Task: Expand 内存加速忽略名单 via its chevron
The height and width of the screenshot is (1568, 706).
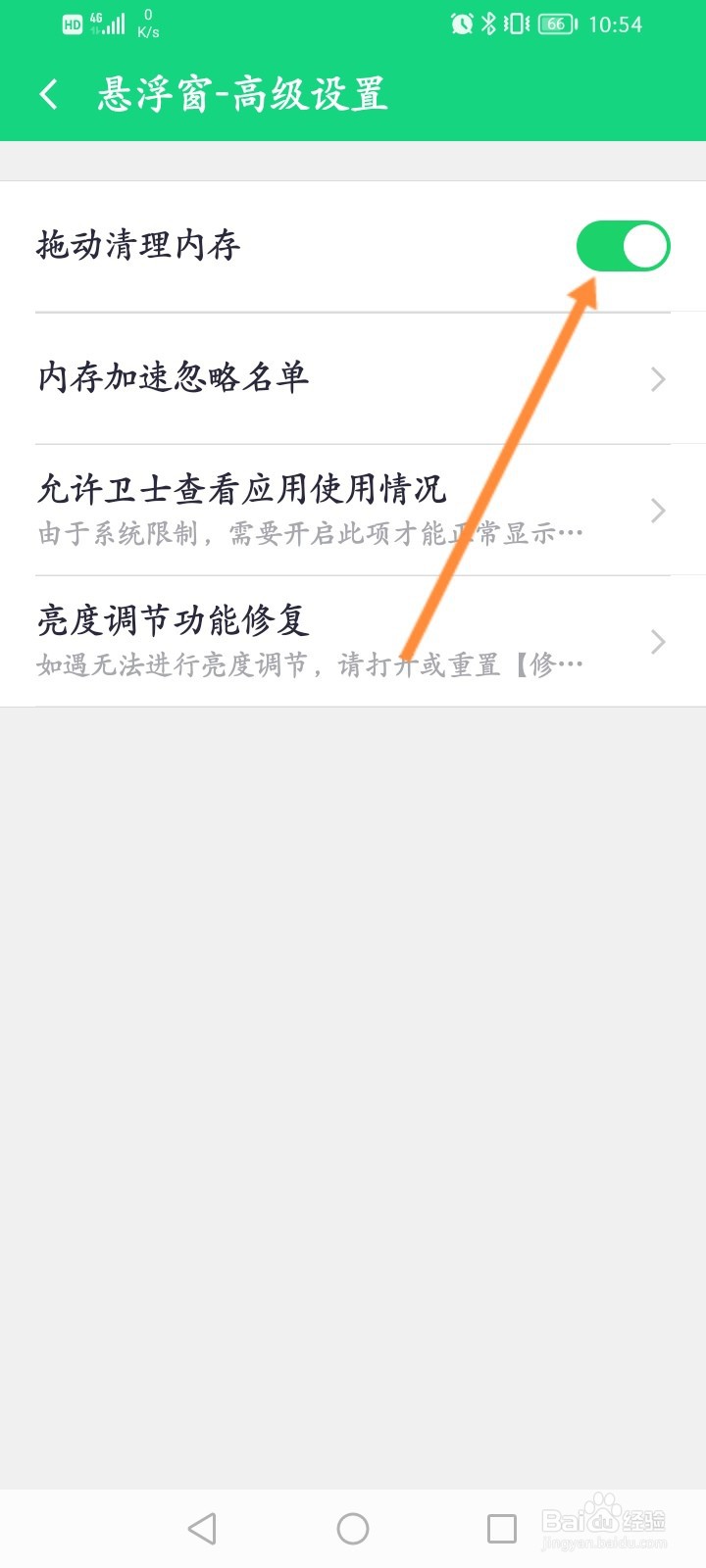Action: [657, 379]
